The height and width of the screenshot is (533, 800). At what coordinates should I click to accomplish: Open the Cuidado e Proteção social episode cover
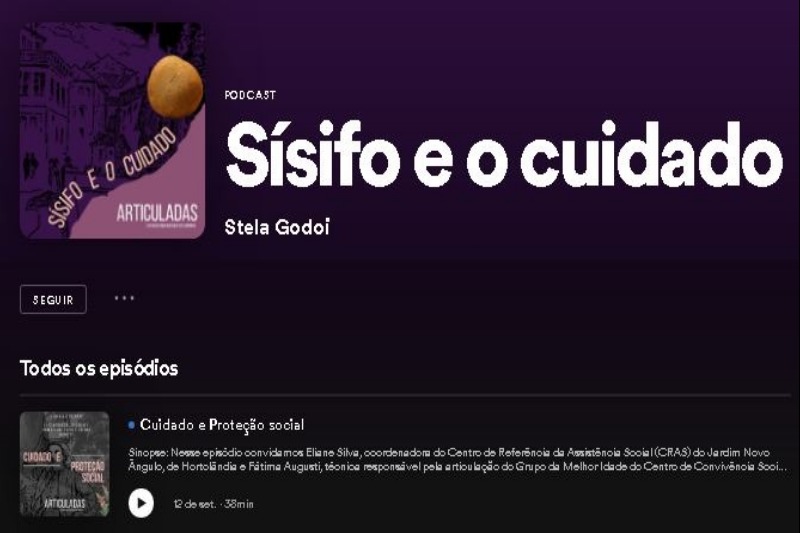(65, 464)
